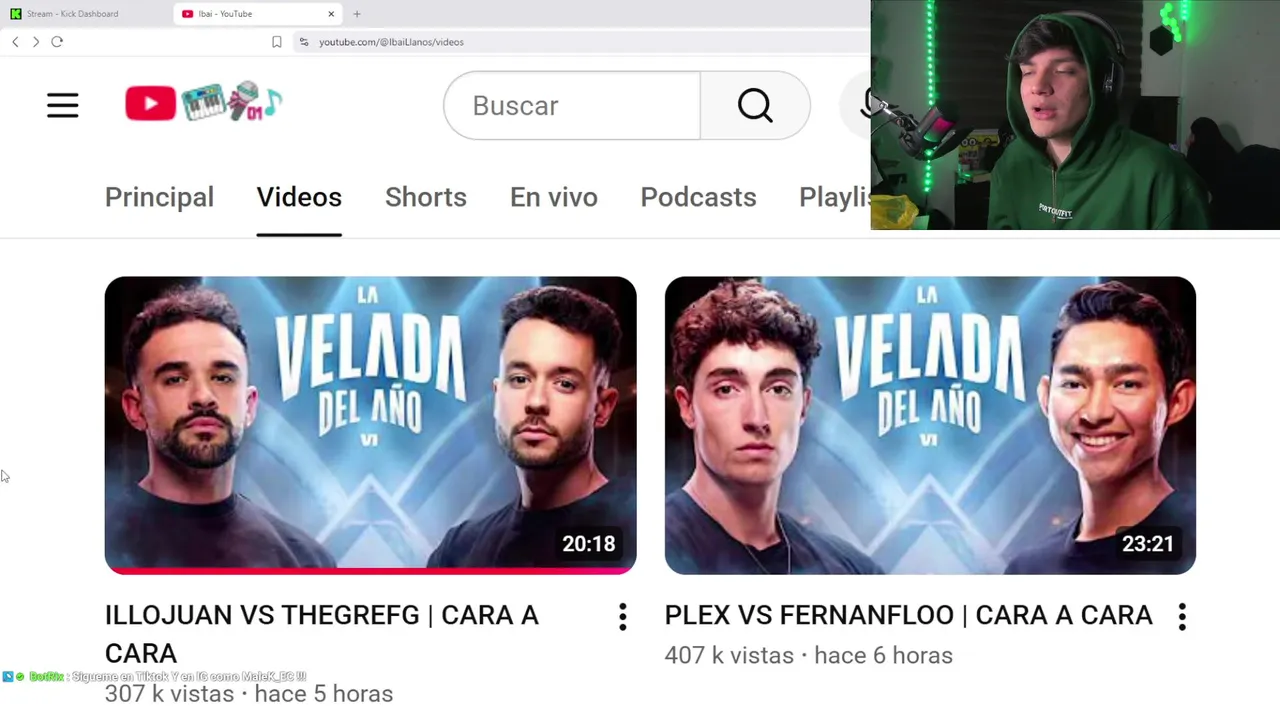This screenshot has width=1280, height=720.
Task: Open options for PLEX VS FERNANFLOO video
Action: coord(1182,617)
